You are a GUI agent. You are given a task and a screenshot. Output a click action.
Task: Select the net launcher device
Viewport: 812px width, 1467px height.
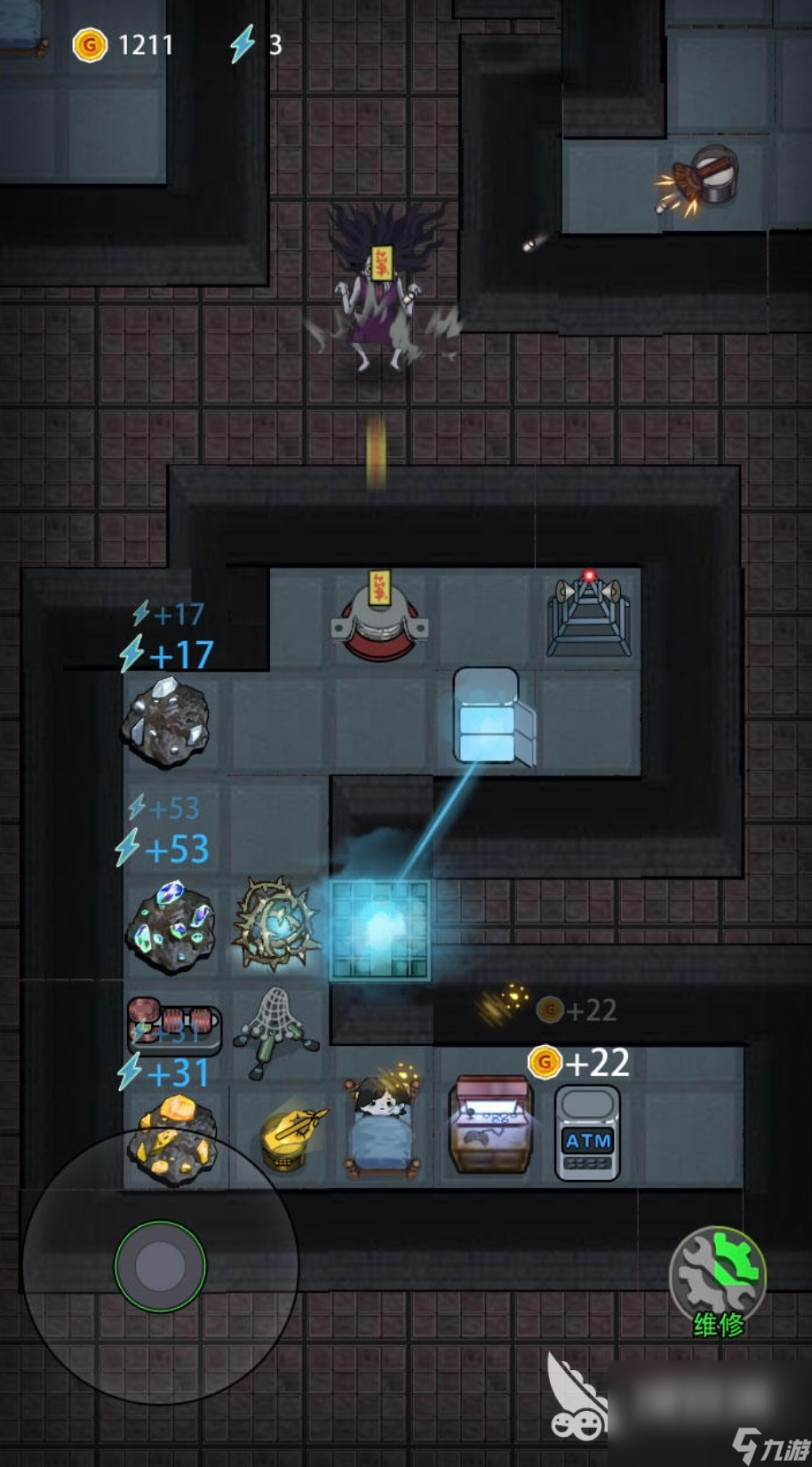277,1029
